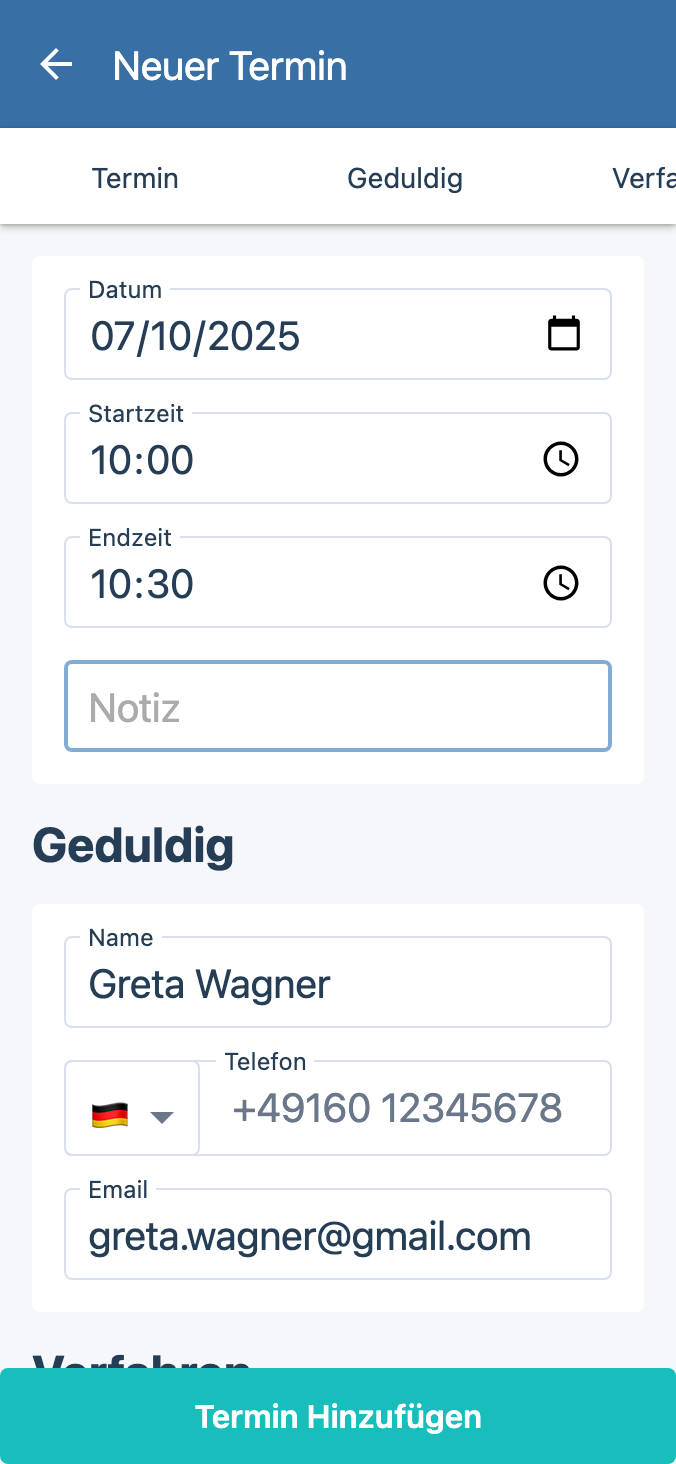Focus the Notiz text field

pyautogui.click(x=338, y=707)
